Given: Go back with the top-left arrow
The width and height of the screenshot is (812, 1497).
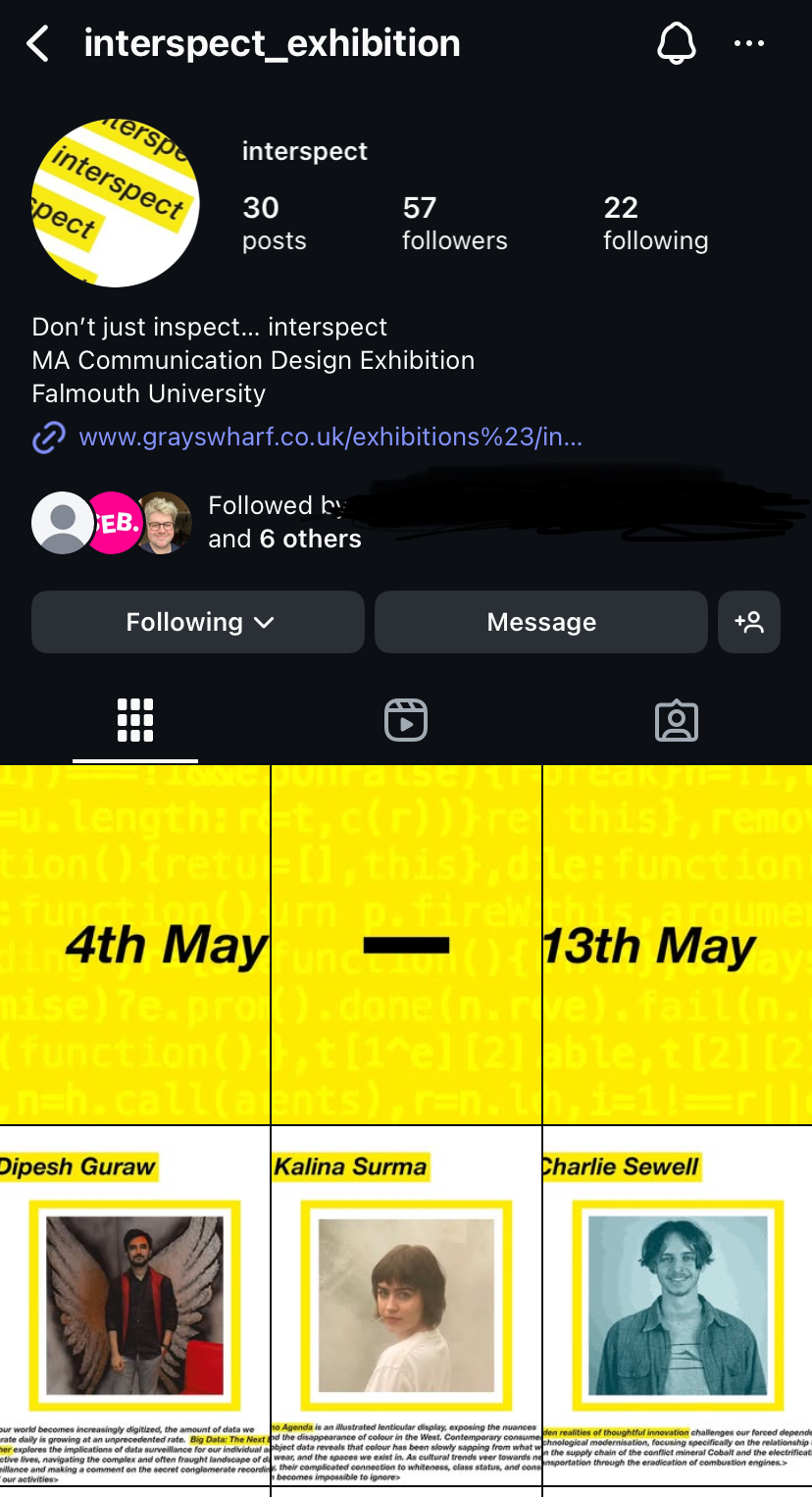Looking at the screenshot, I should (x=38, y=44).
